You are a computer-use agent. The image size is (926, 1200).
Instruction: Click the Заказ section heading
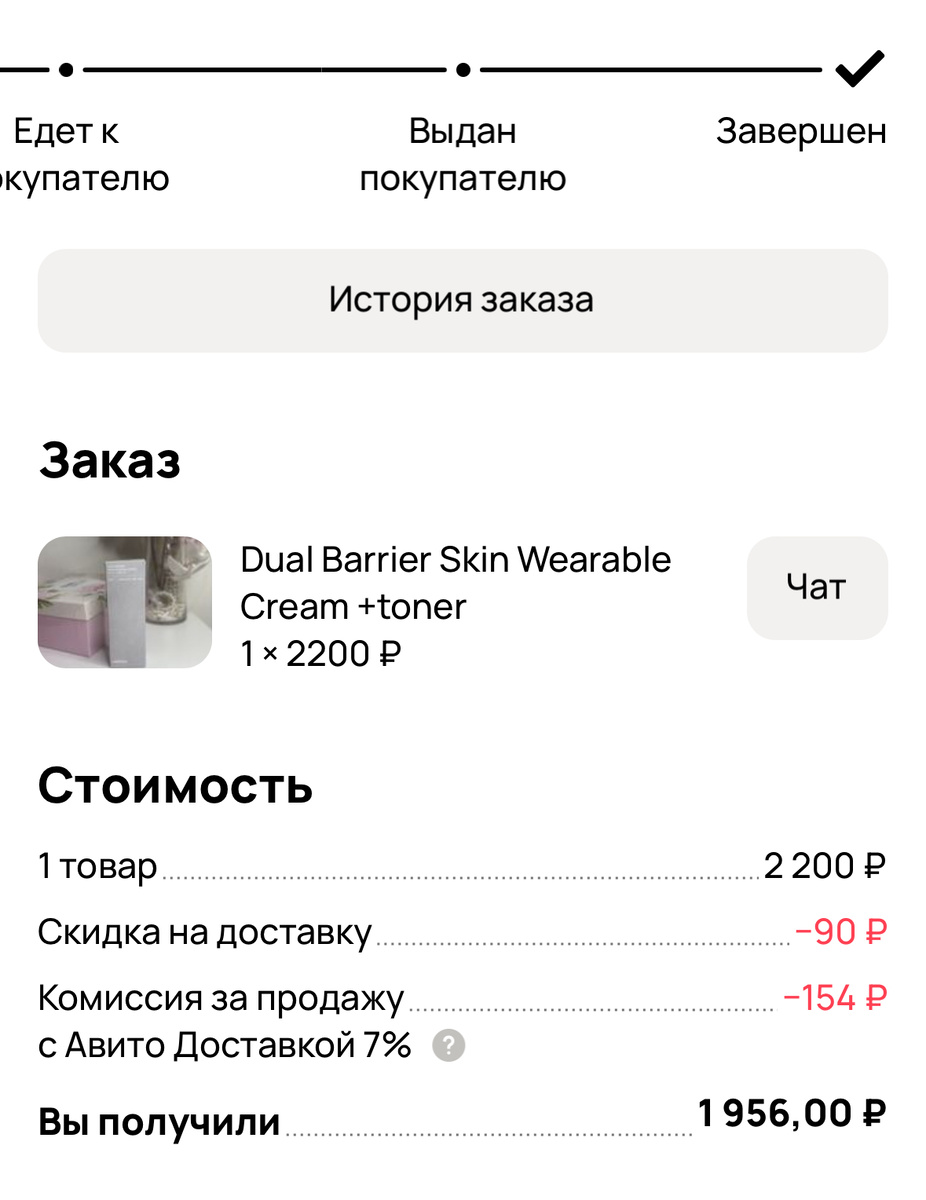109,460
